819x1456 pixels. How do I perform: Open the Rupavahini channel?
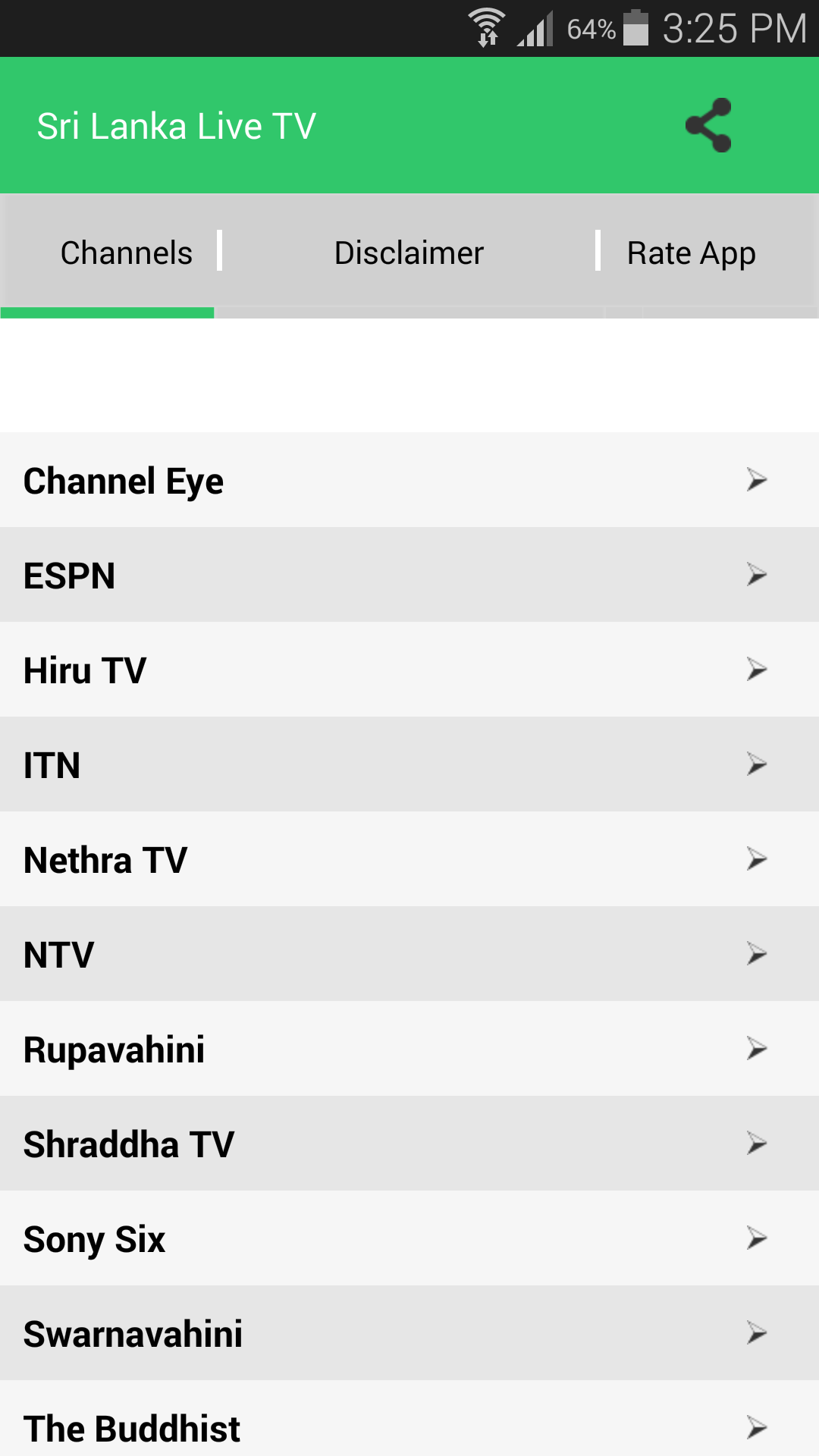coord(409,1050)
